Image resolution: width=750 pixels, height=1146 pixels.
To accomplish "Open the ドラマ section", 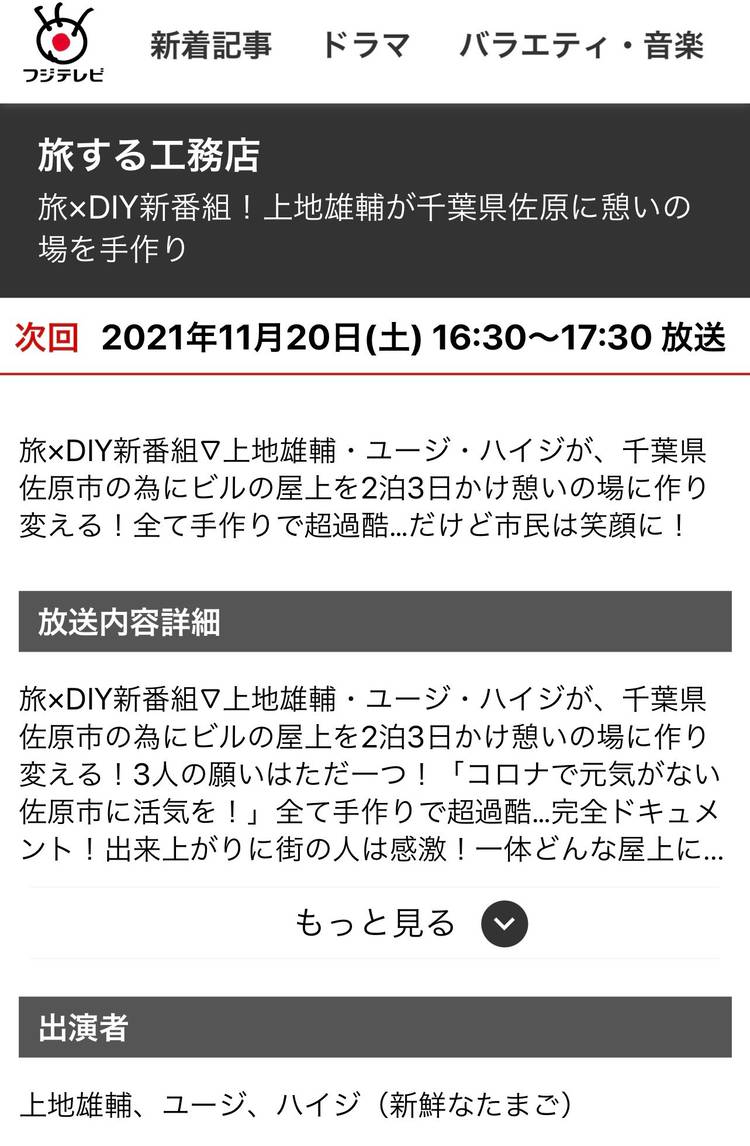I will coord(365,46).
